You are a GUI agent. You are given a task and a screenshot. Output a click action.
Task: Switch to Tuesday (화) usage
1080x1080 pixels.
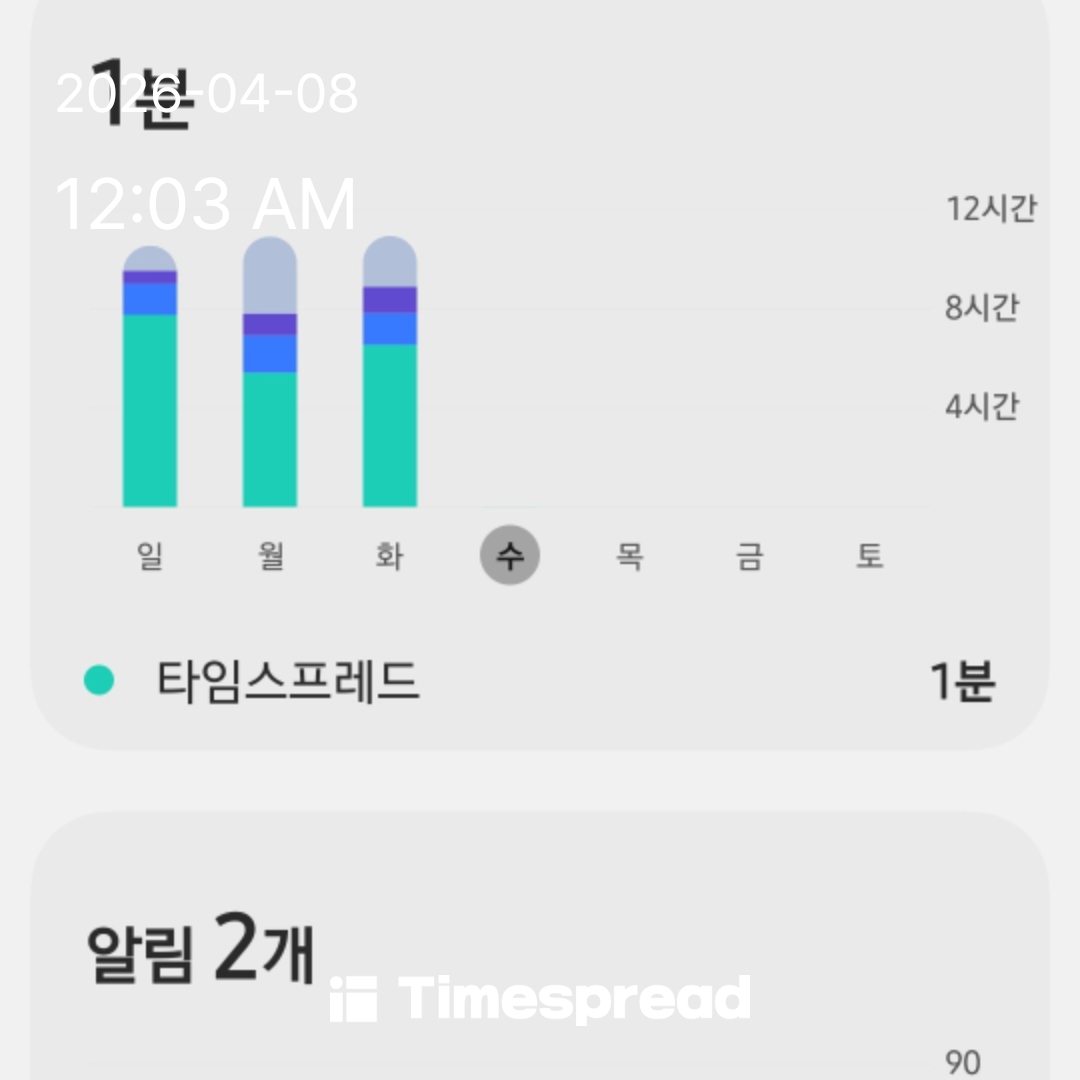pyautogui.click(x=390, y=556)
